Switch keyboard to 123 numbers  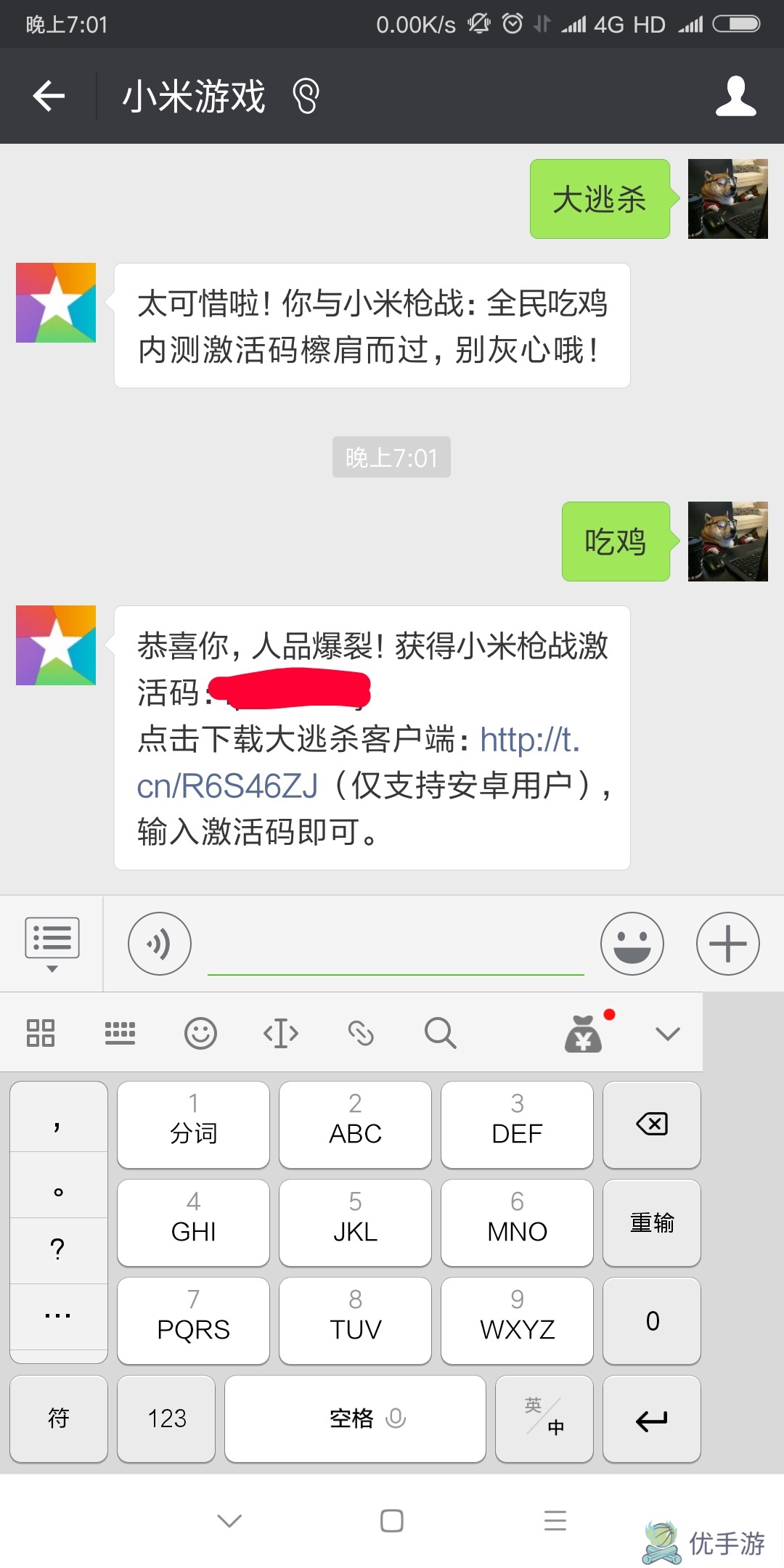pos(166,1418)
